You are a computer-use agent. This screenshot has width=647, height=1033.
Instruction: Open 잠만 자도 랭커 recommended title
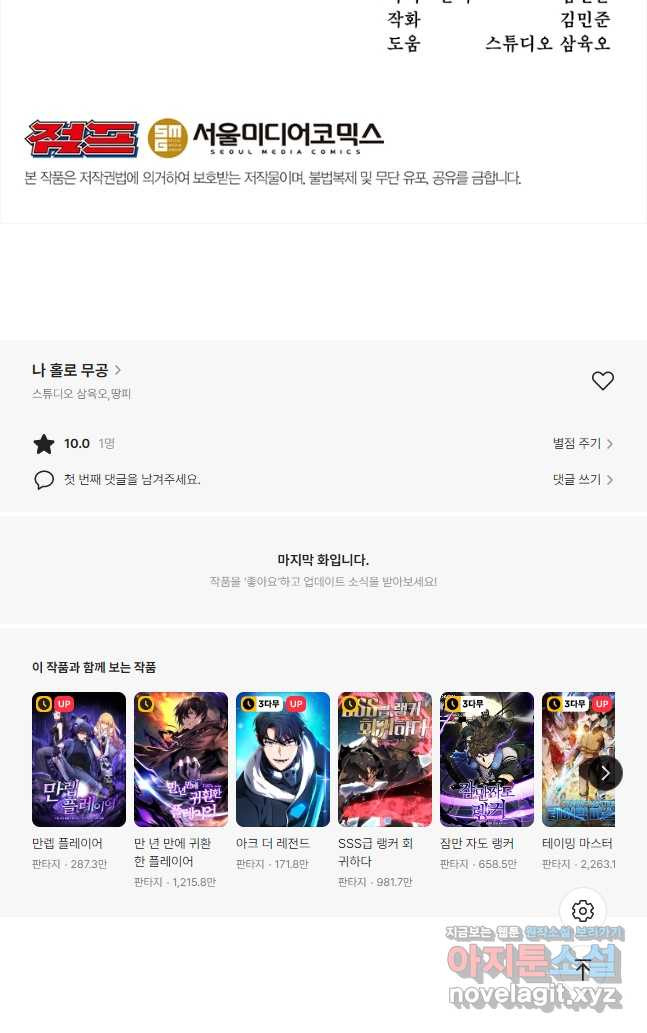click(x=487, y=759)
